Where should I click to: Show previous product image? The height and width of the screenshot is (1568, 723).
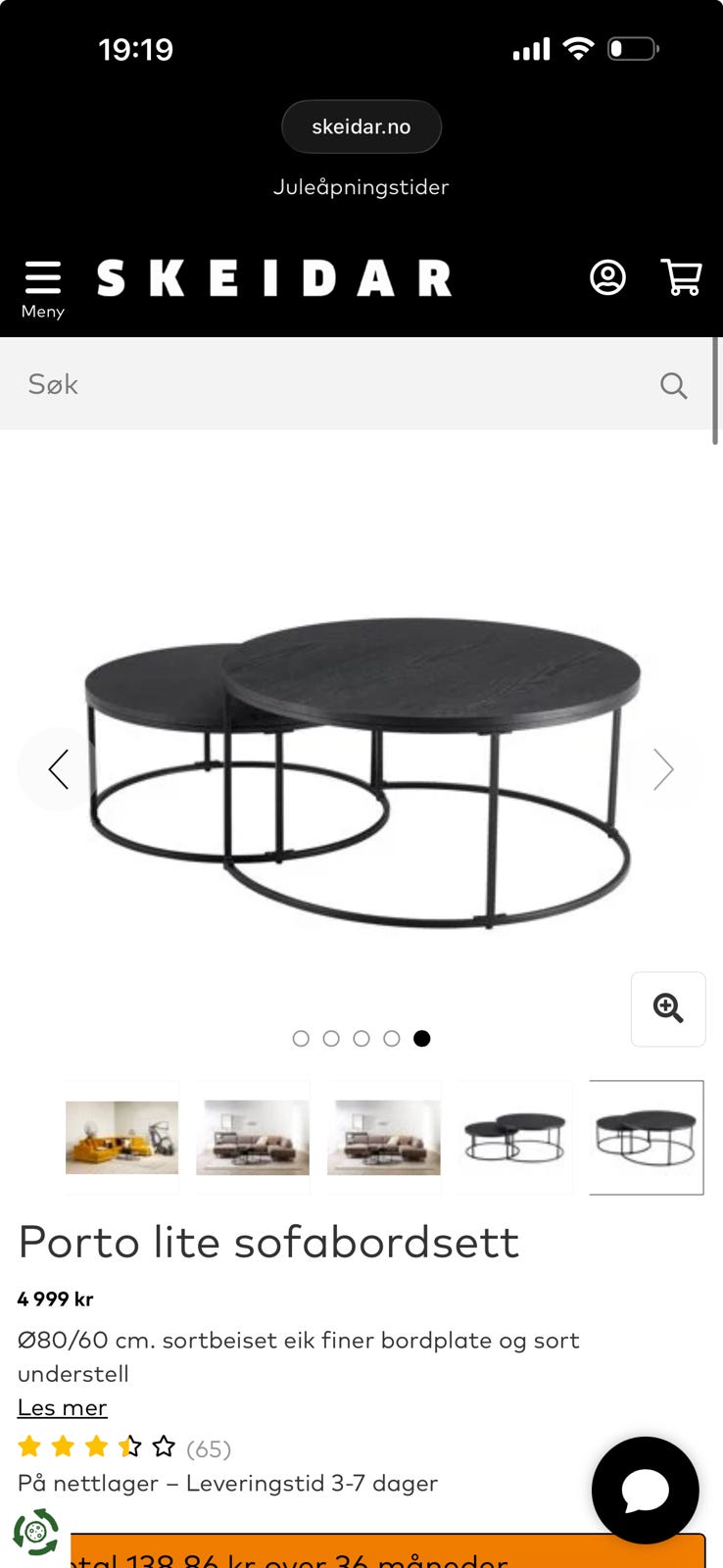tap(59, 769)
